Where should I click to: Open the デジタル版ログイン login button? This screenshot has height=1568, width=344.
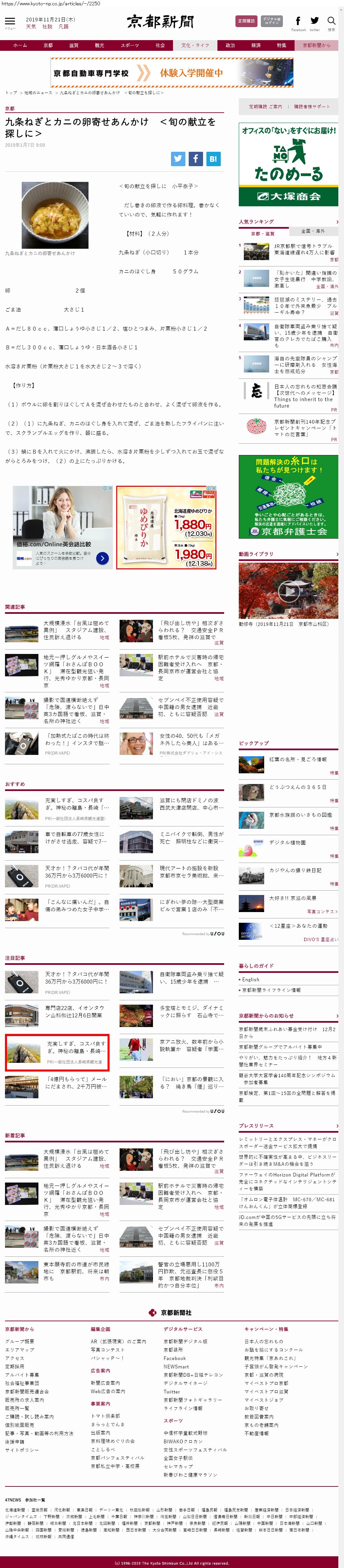tap(272, 21)
